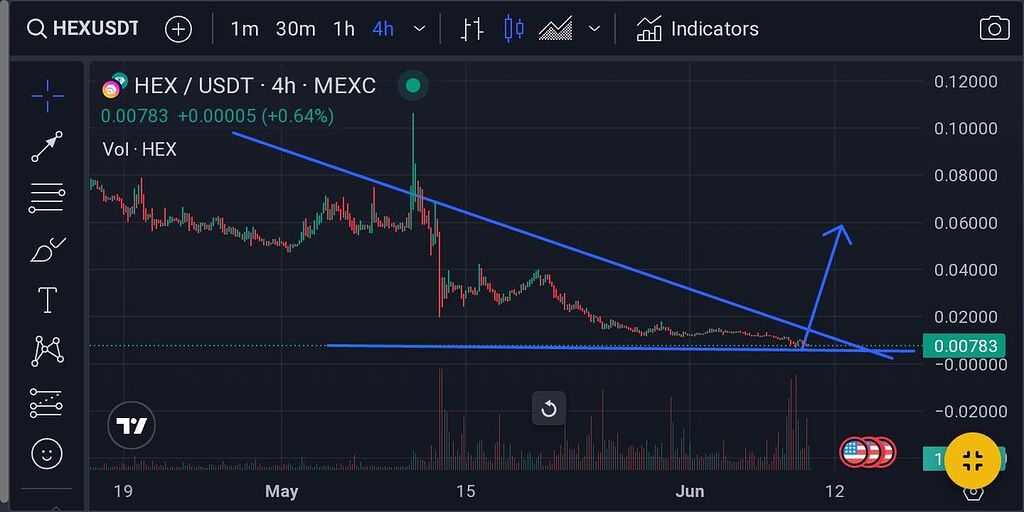Select the 30m timeframe
This screenshot has height=512, width=1024.
click(295, 28)
